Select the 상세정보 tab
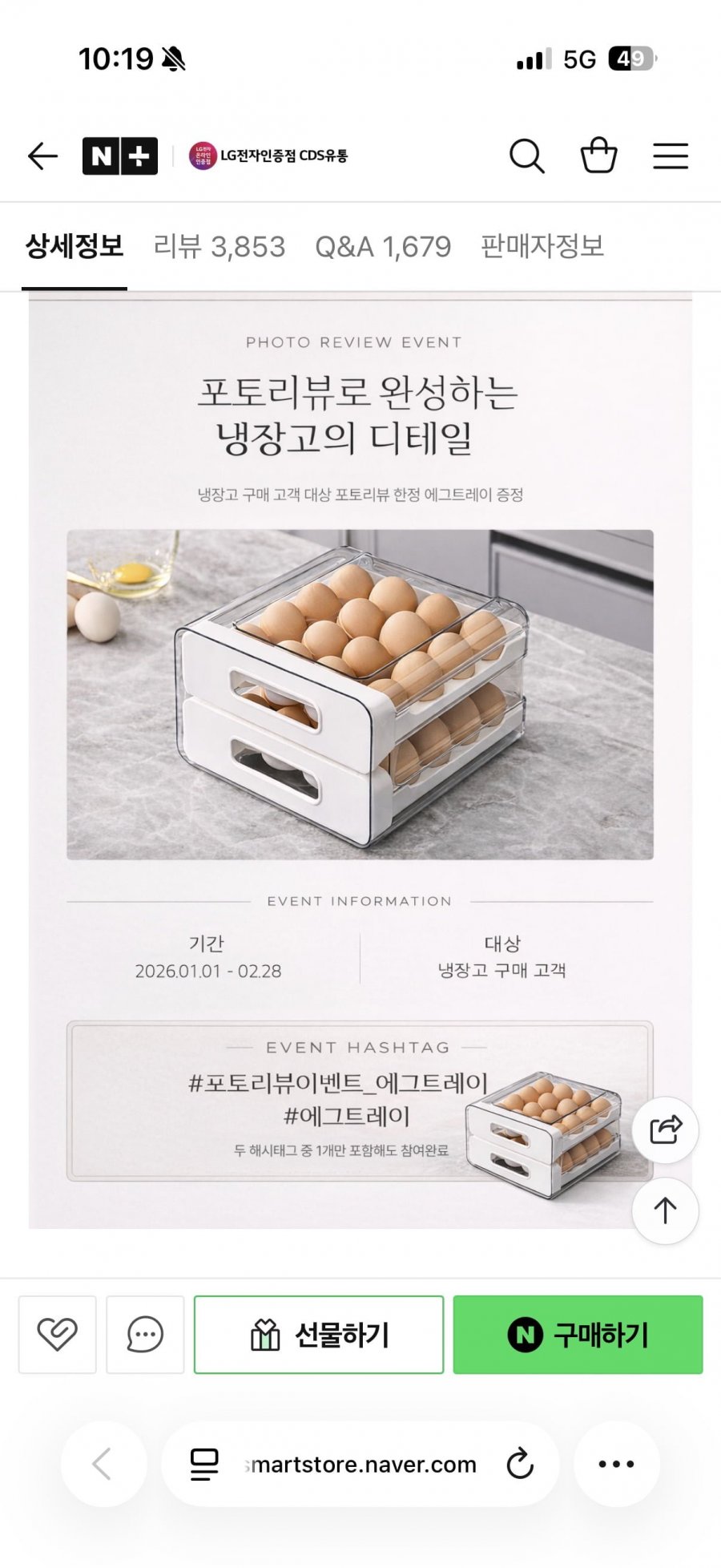This screenshot has width=721, height=1568. pyautogui.click(x=75, y=246)
